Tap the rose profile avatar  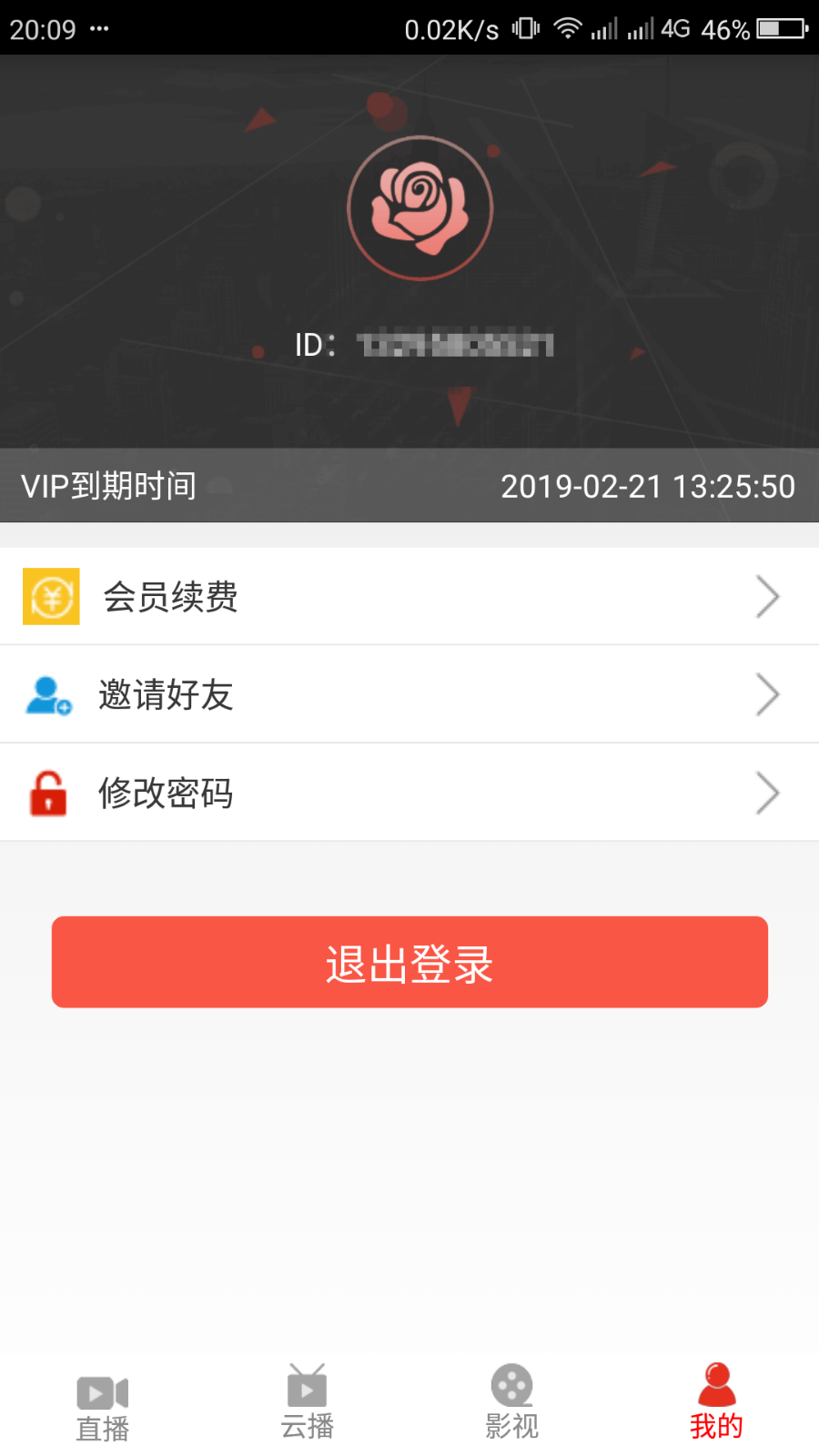pyautogui.click(x=420, y=208)
